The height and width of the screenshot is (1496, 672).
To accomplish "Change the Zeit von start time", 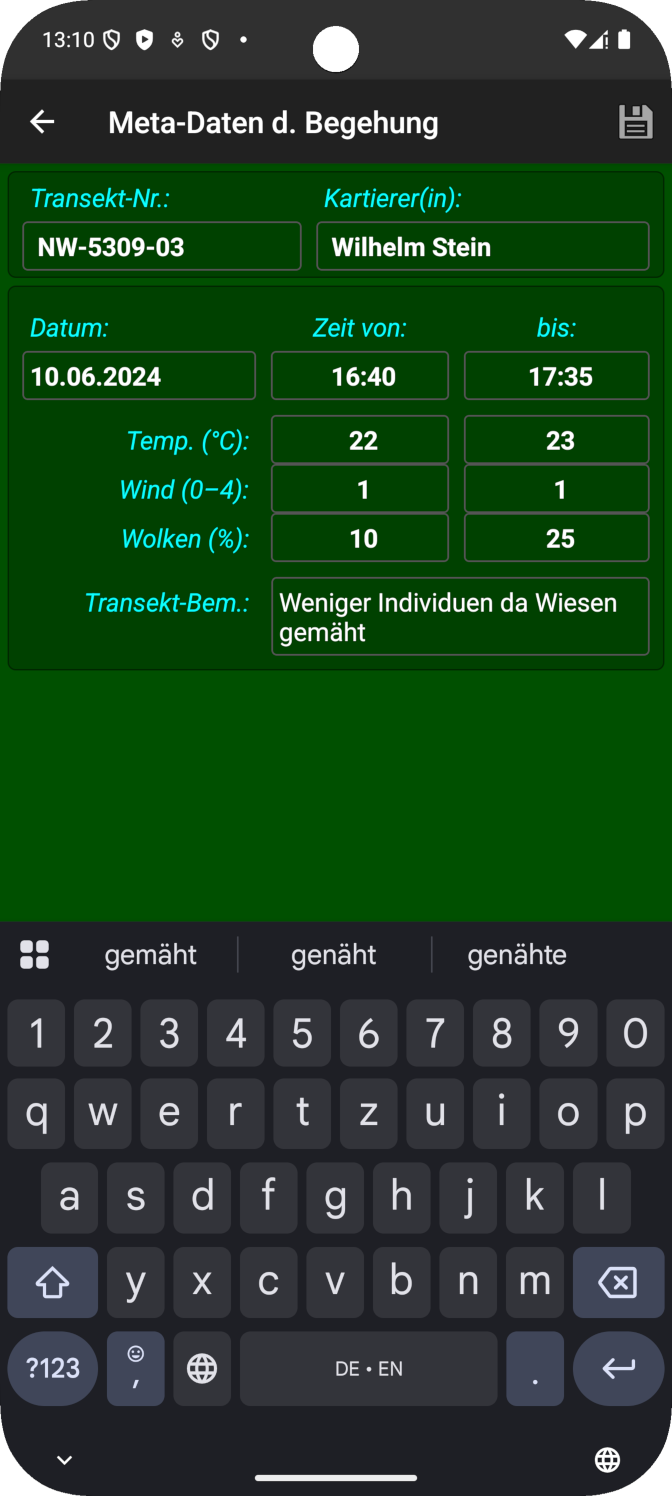I will tap(360, 376).
